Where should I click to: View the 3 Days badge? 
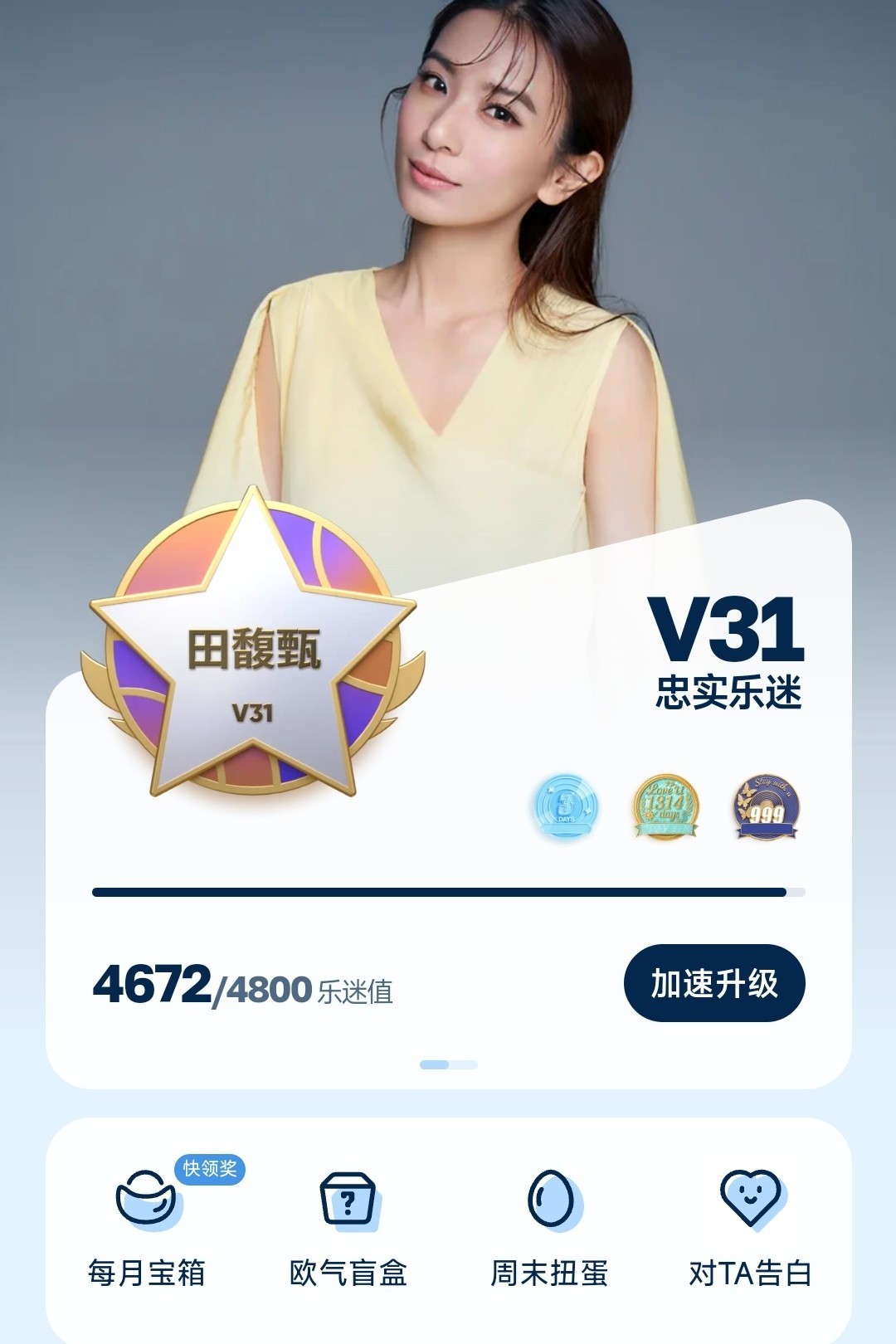[566, 806]
